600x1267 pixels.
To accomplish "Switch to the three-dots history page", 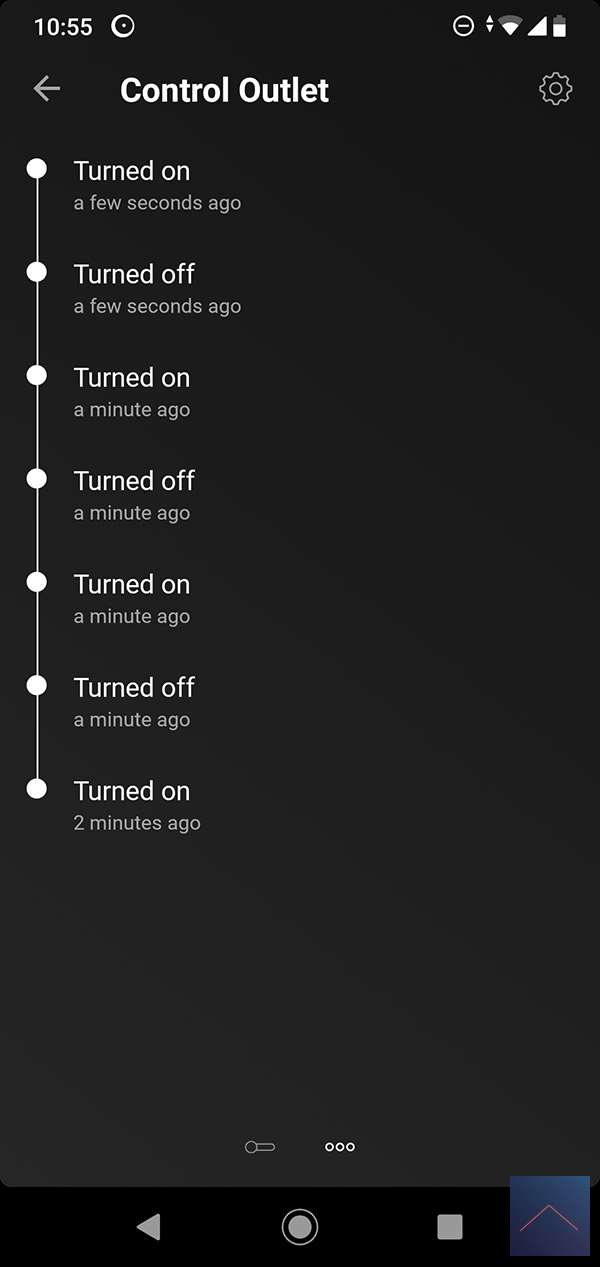I will pyautogui.click(x=340, y=1147).
